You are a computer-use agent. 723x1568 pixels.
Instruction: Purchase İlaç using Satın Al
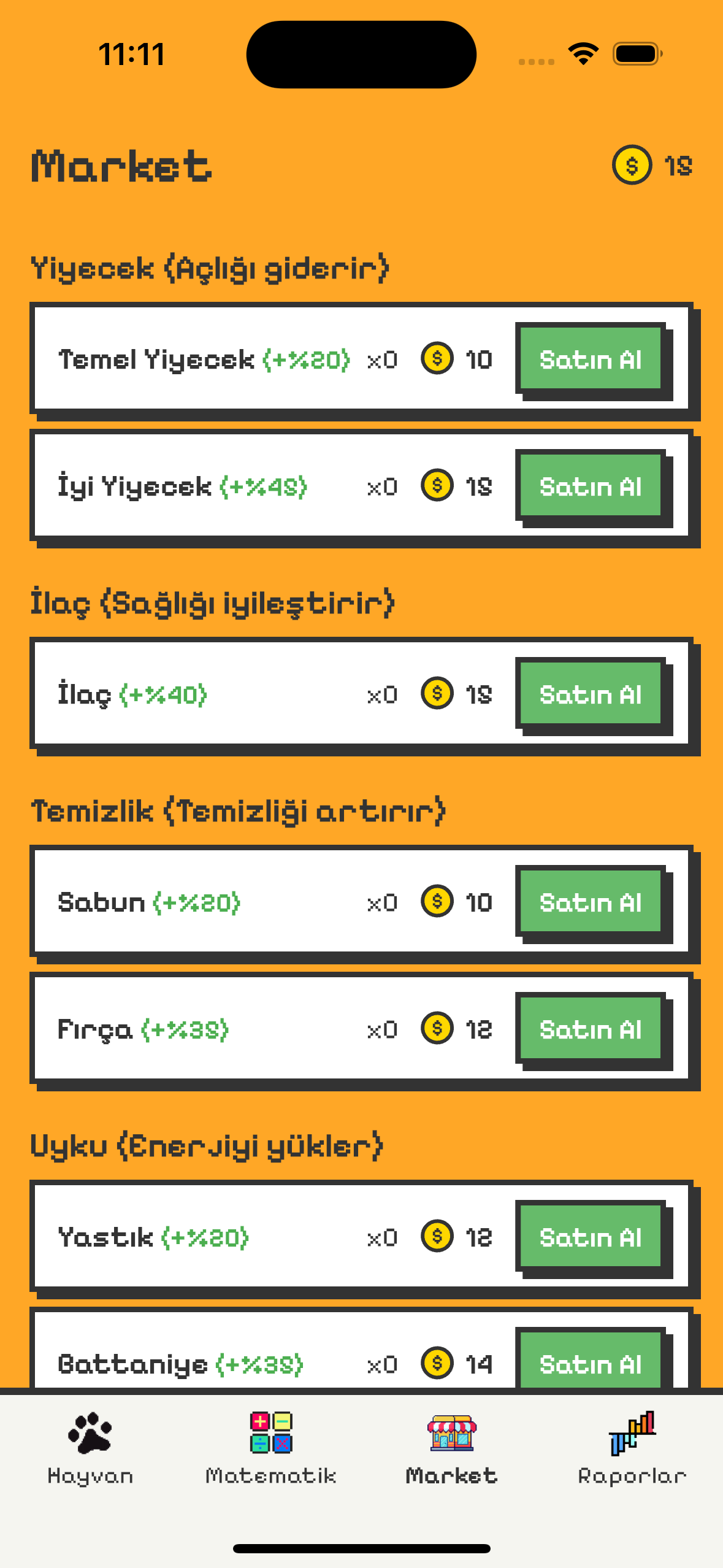pos(591,694)
